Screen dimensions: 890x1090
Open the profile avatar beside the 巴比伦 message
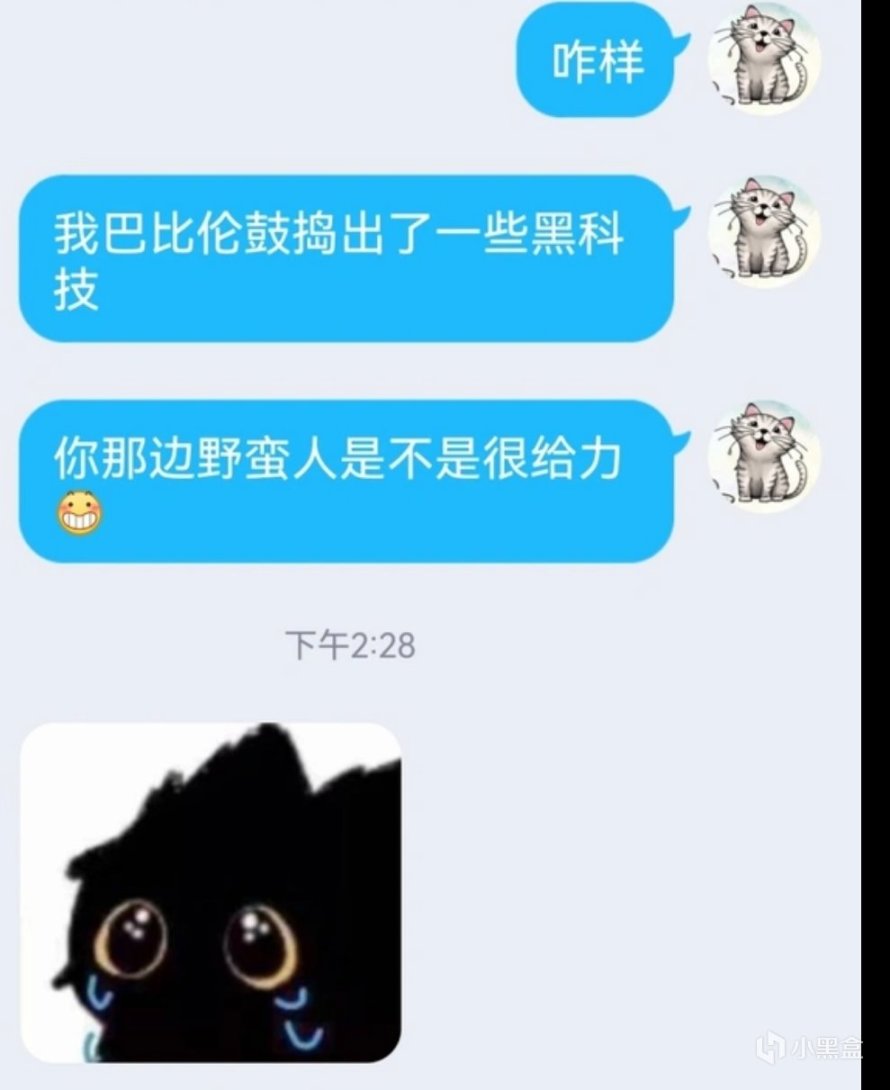click(x=764, y=232)
